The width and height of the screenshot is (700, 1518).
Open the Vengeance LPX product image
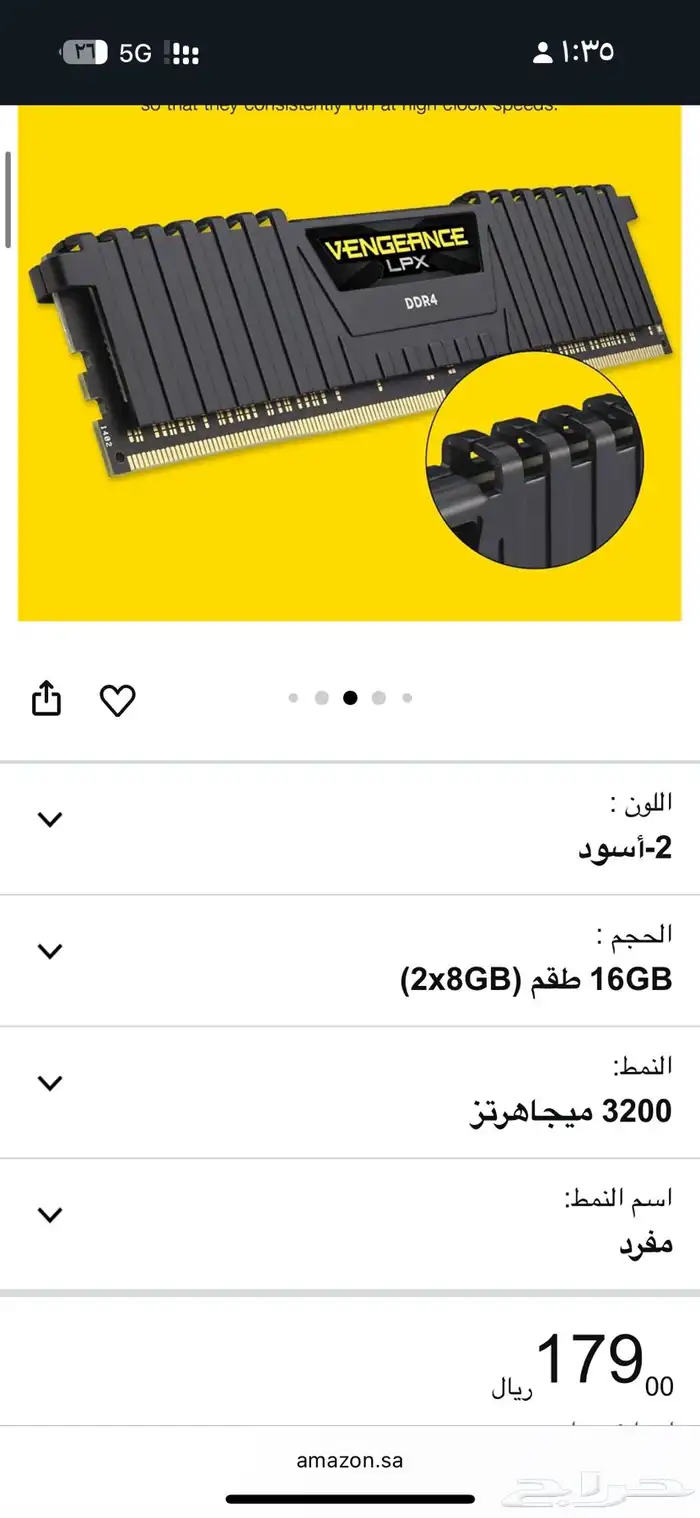point(350,360)
